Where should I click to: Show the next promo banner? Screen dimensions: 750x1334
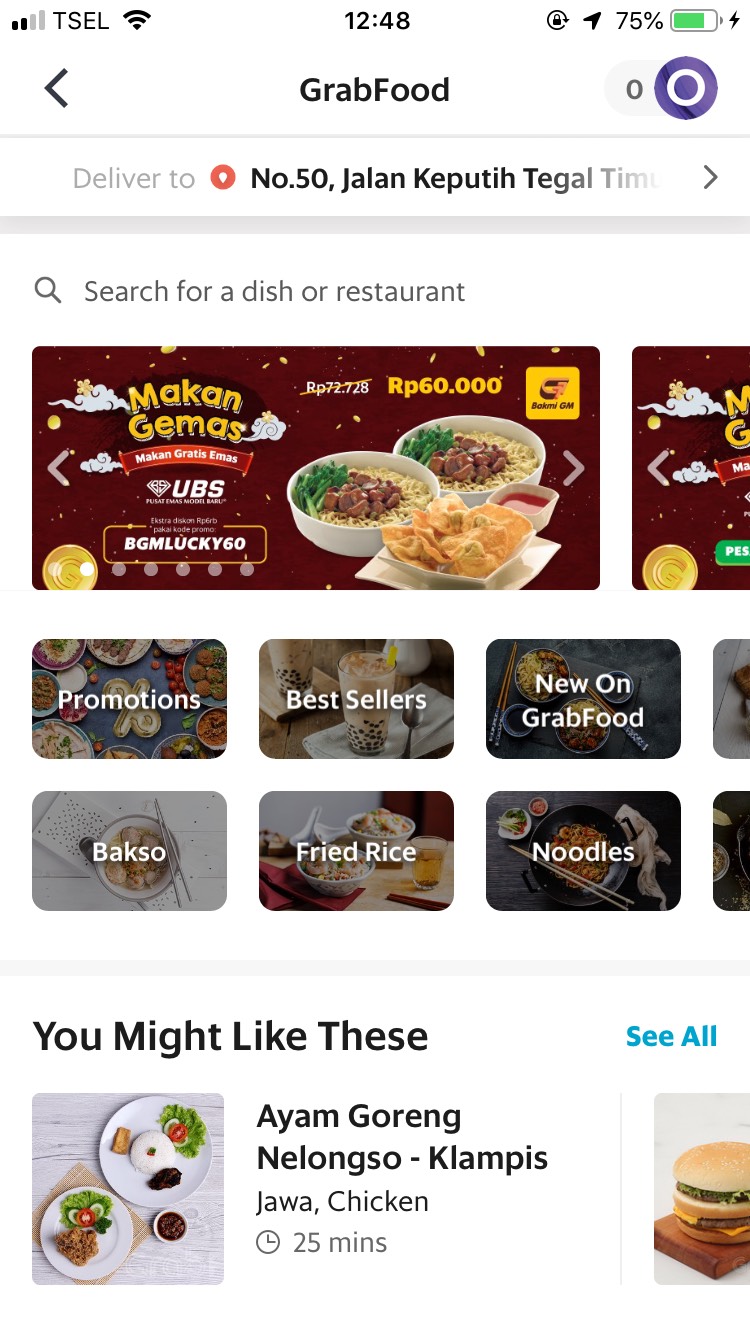click(x=573, y=468)
